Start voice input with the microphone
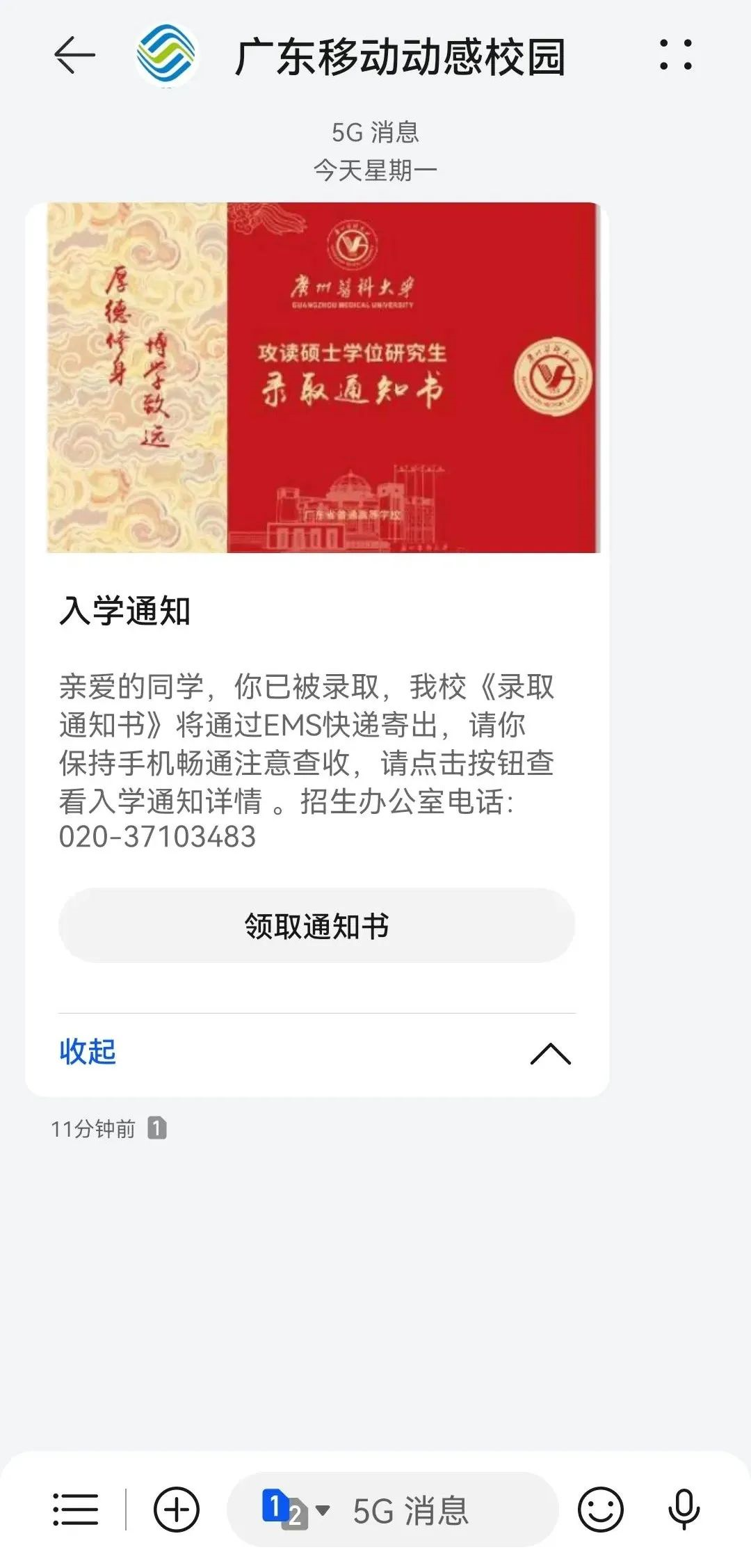This screenshot has height=1568, width=751. [684, 1510]
